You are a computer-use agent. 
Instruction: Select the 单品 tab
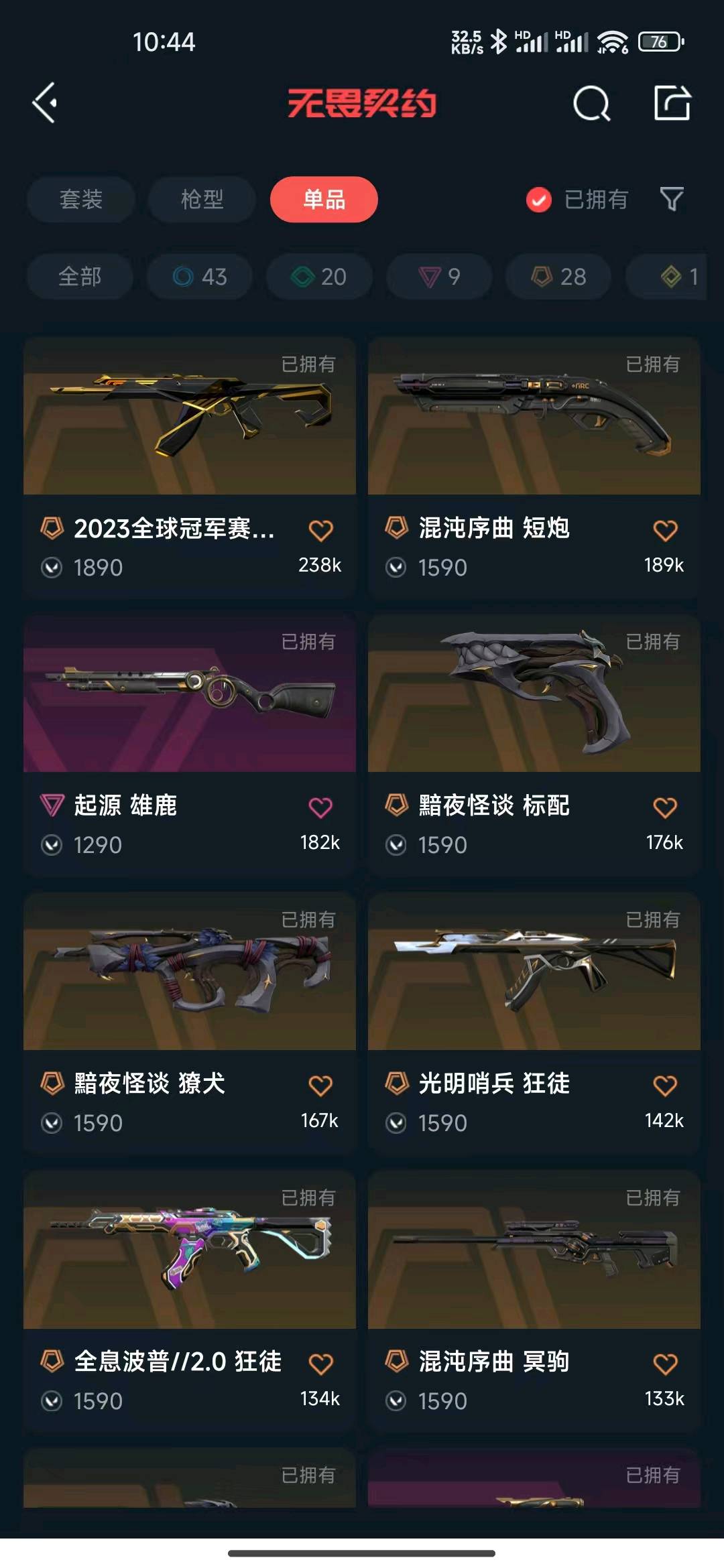324,199
